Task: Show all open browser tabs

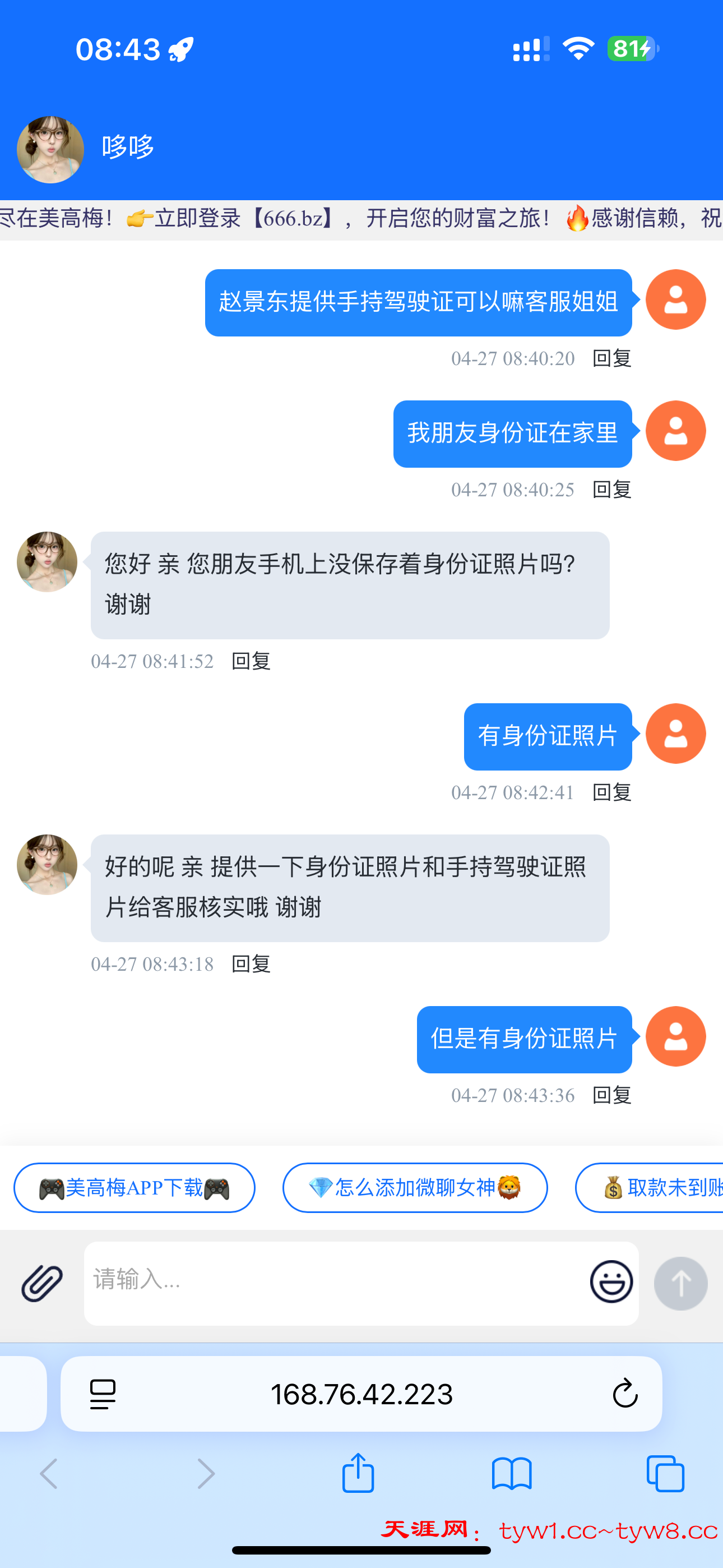Action: 665,1473
